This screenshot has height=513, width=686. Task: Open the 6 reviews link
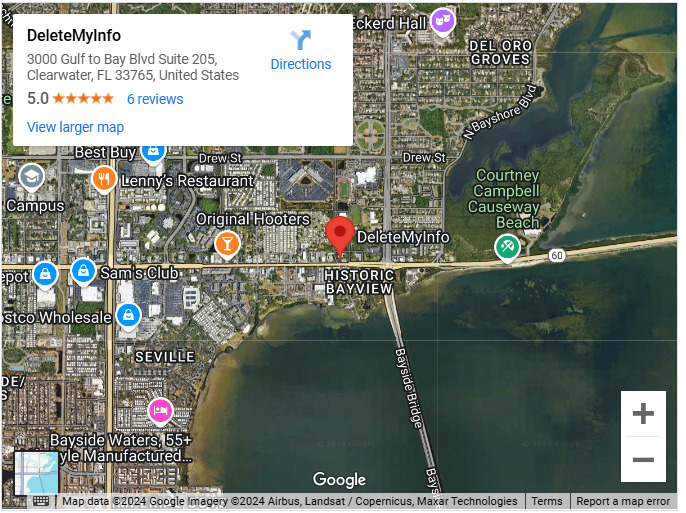coord(155,99)
